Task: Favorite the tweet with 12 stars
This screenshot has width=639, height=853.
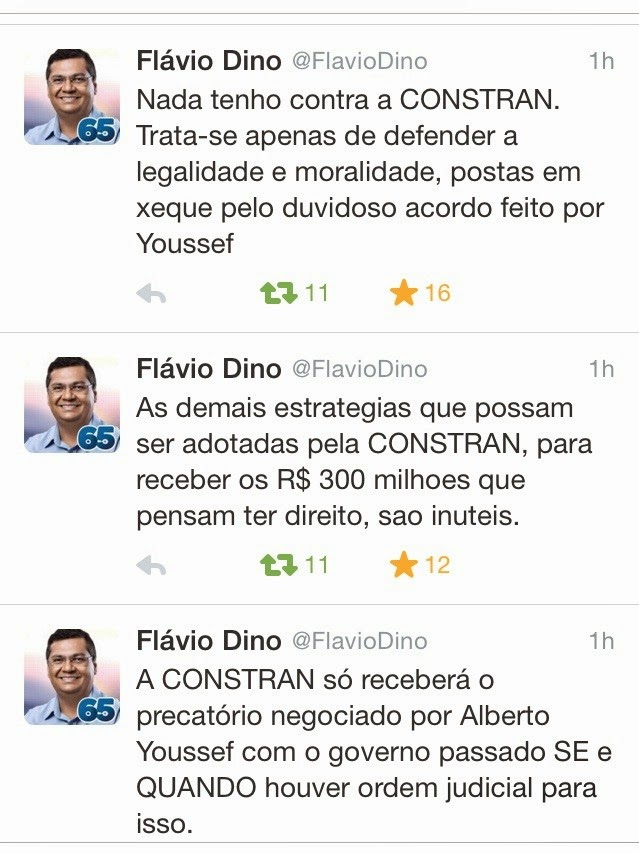Action: [404, 566]
